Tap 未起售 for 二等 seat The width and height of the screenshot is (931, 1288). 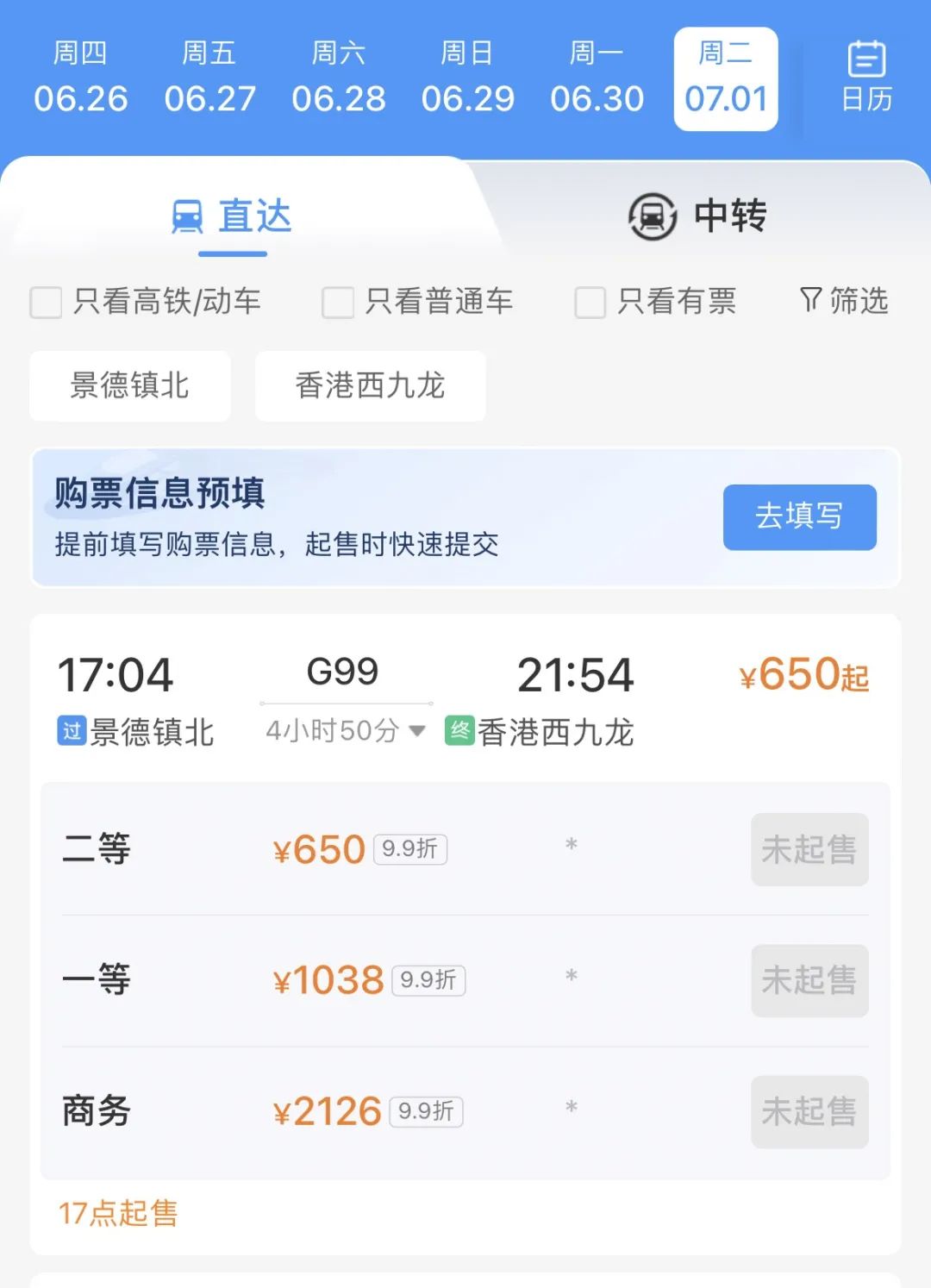point(809,849)
